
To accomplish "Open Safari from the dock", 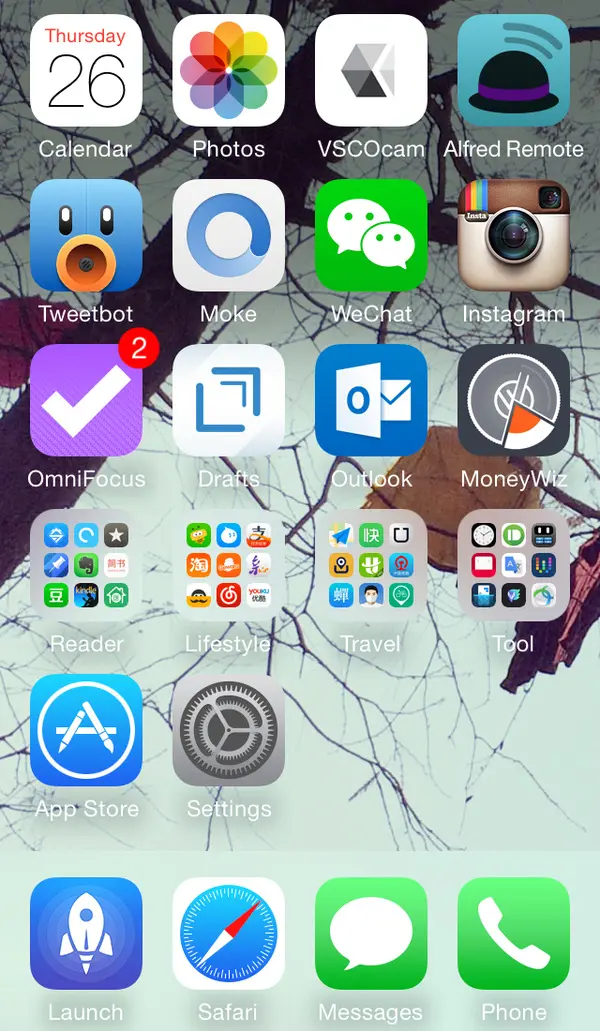I will point(229,933).
